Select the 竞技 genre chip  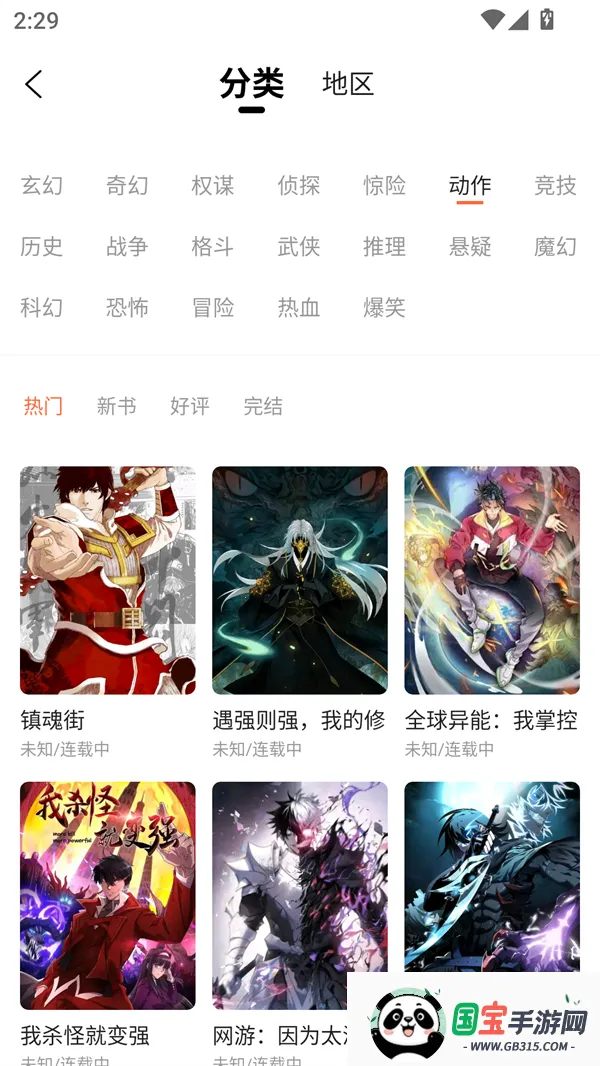555,185
